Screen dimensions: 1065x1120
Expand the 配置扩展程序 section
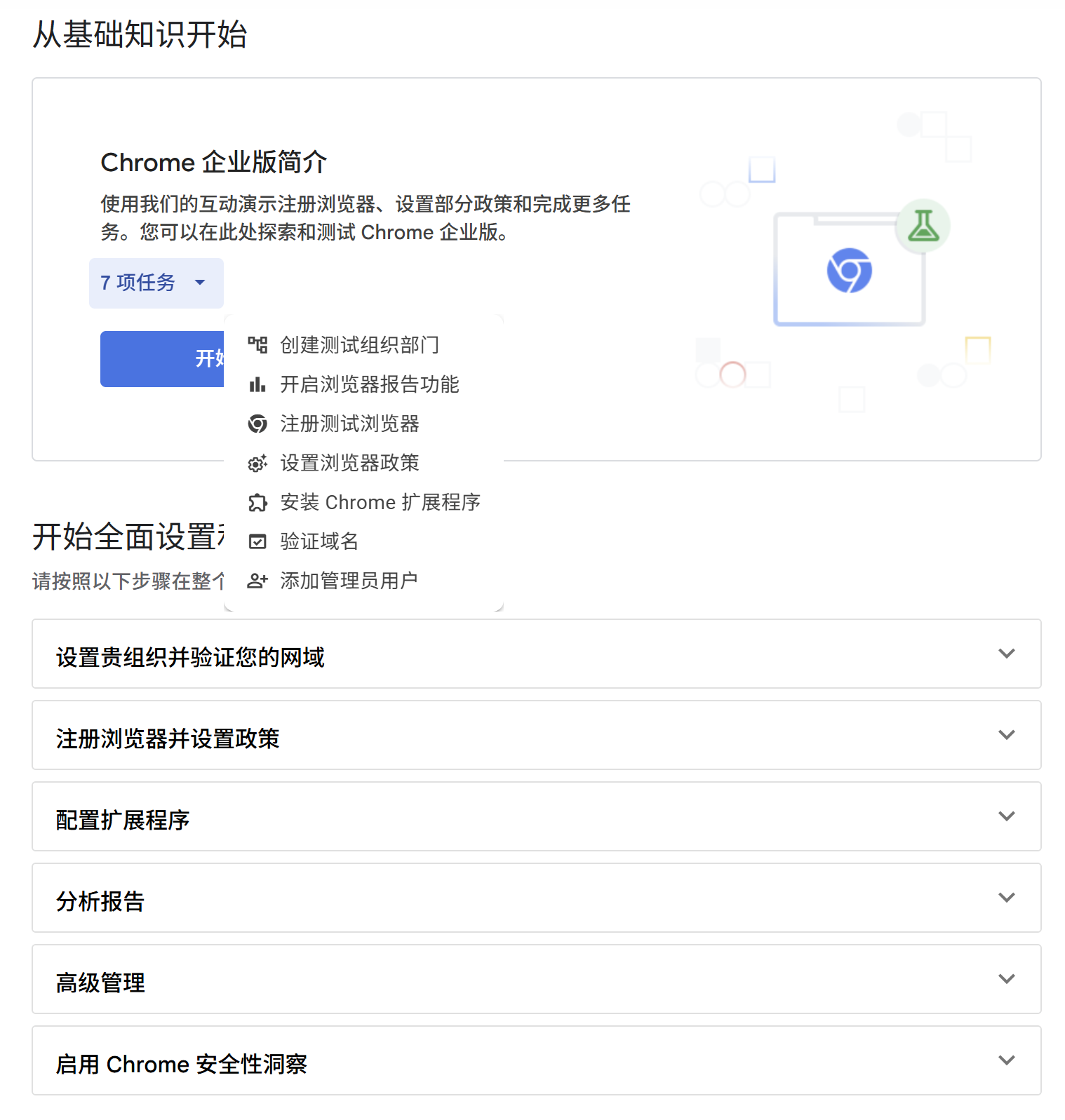pos(536,817)
